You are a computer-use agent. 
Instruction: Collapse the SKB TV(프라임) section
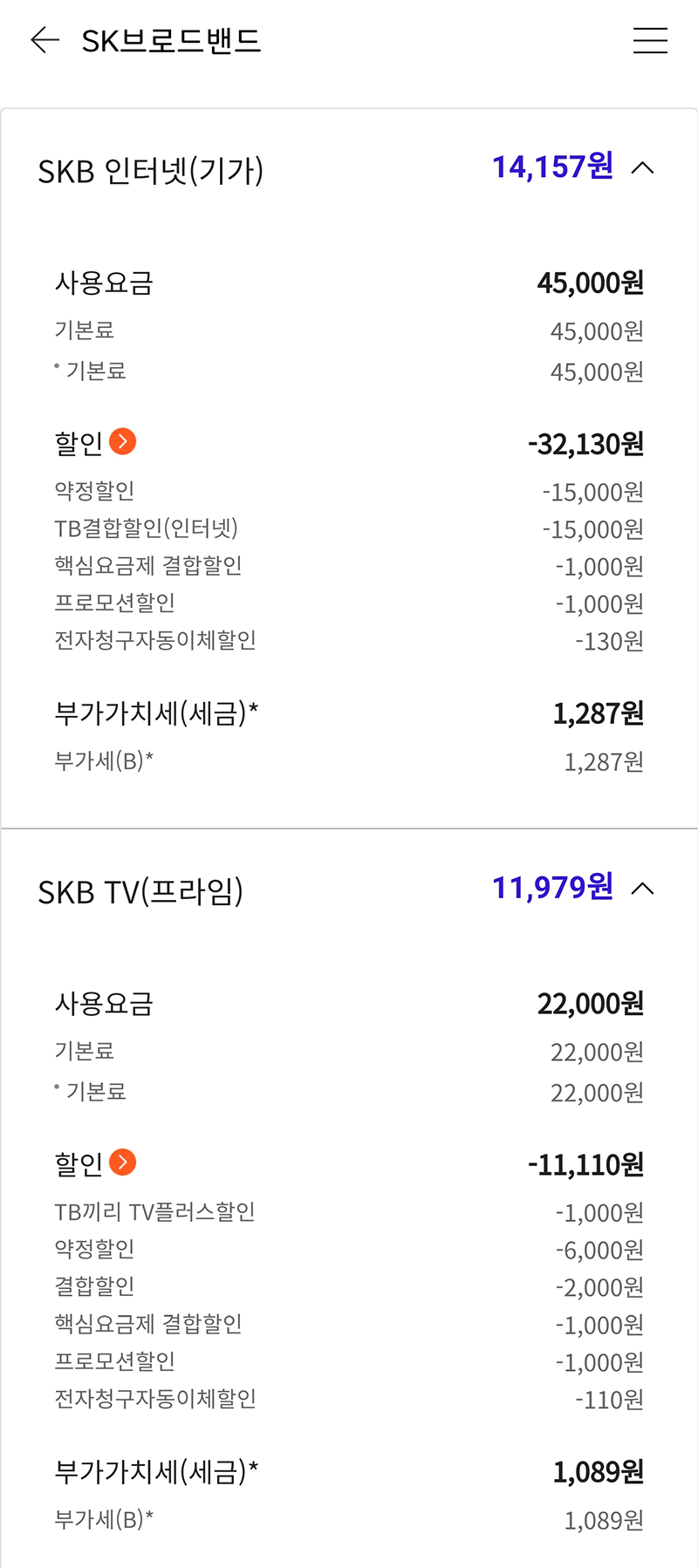coord(642,889)
